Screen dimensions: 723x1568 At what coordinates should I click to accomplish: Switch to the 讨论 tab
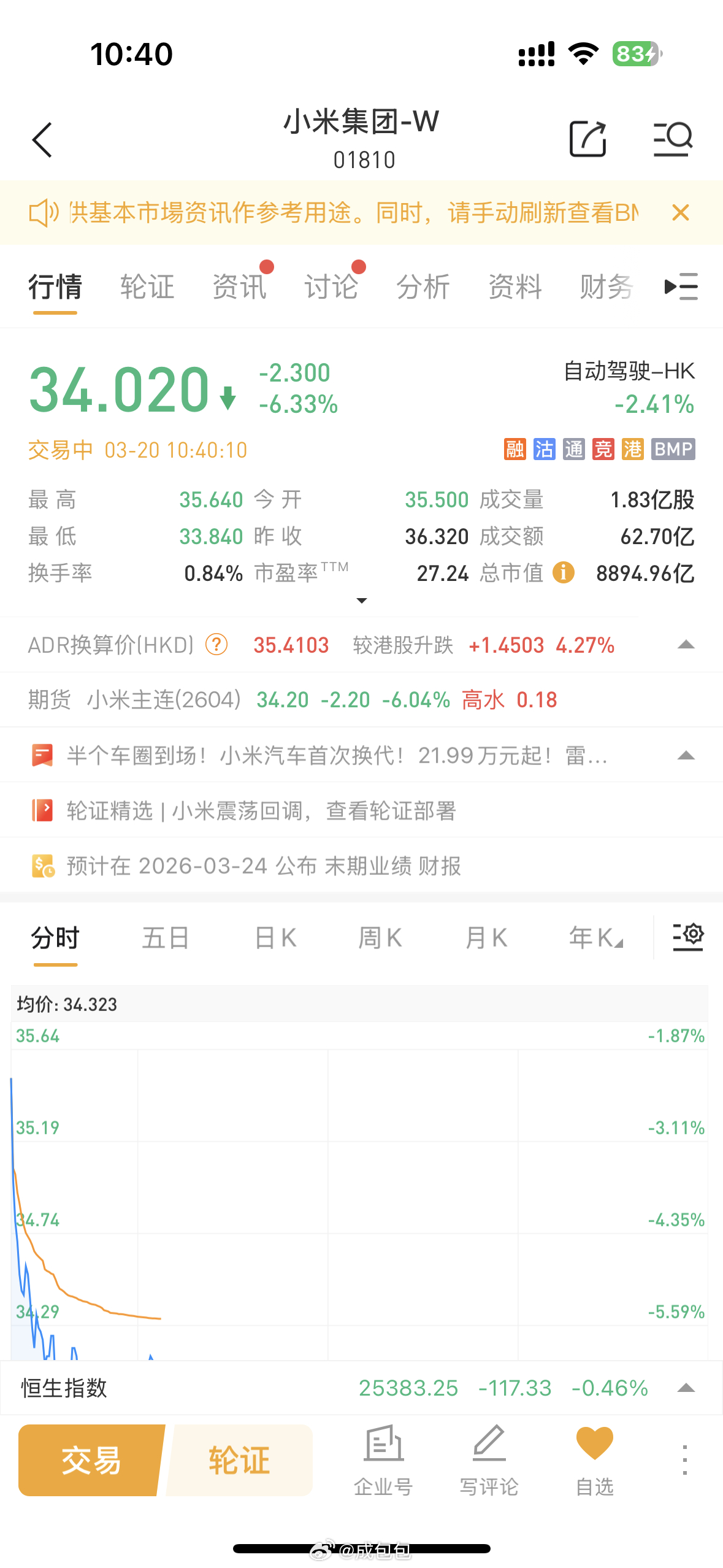[332, 287]
